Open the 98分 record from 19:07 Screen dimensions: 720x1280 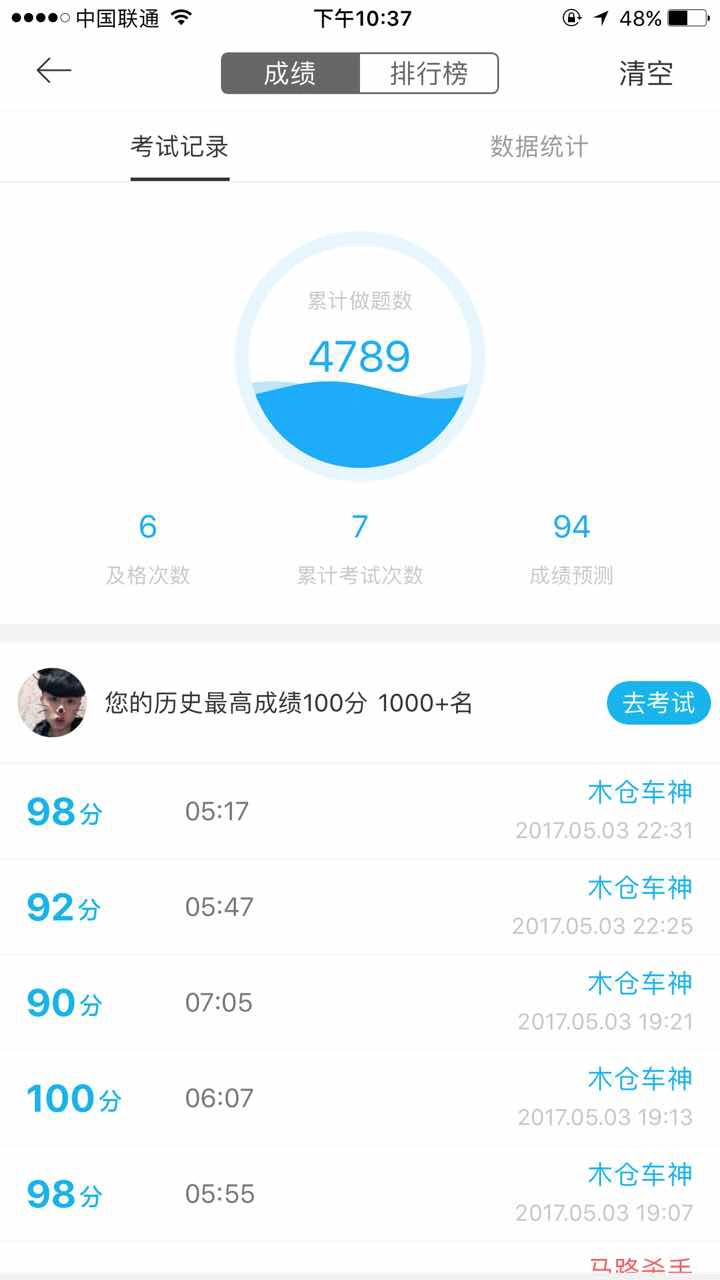[x=360, y=1194]
